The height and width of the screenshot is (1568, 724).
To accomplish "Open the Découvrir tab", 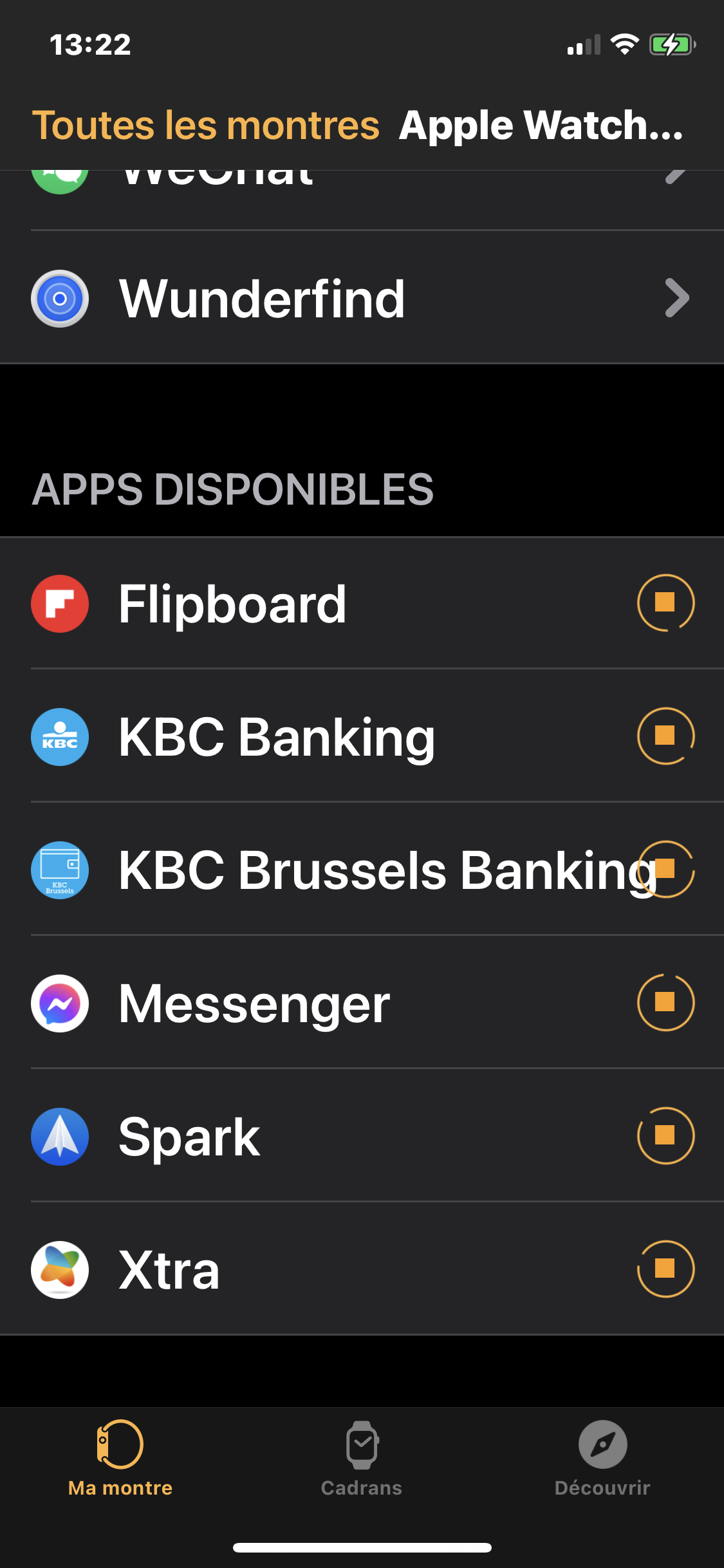I will tap(602, 1459).
